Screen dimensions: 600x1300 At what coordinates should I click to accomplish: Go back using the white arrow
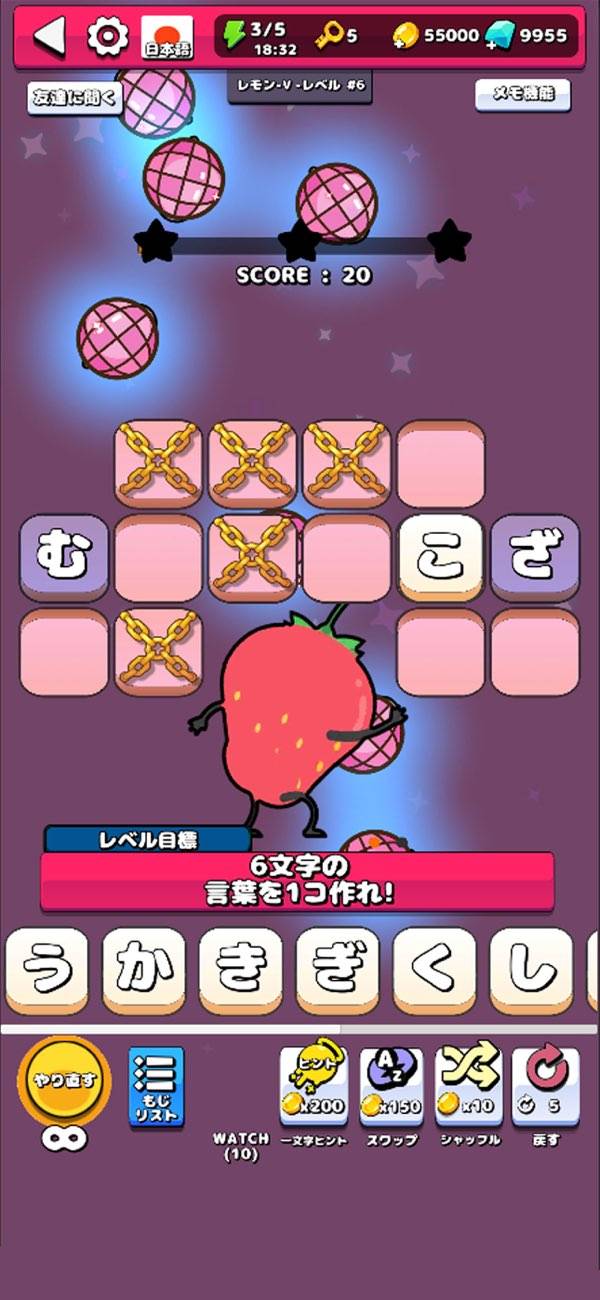[x=48, y=36]
